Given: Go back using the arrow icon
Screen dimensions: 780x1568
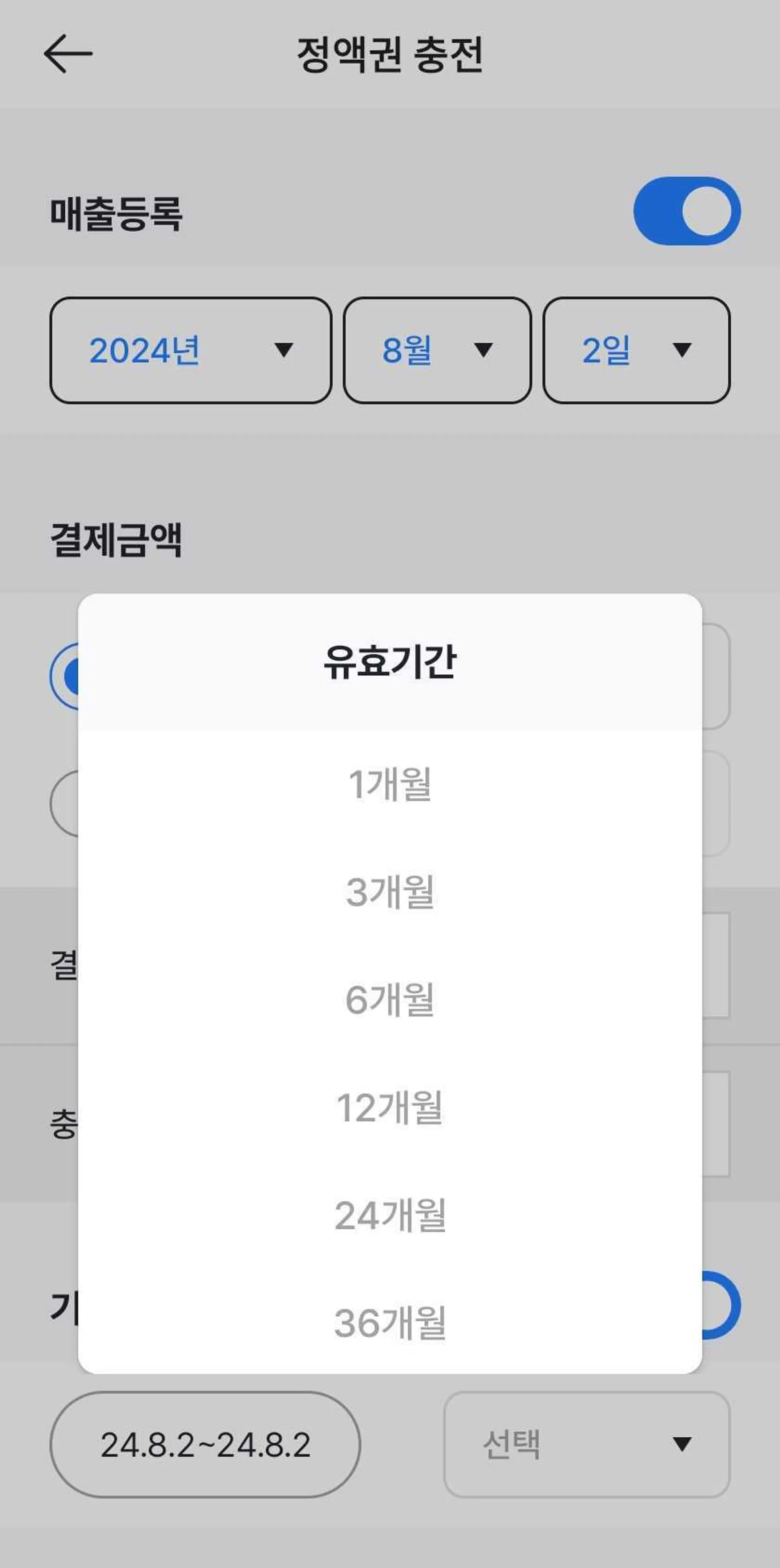Looking at the screenshot, I should 67,53.
